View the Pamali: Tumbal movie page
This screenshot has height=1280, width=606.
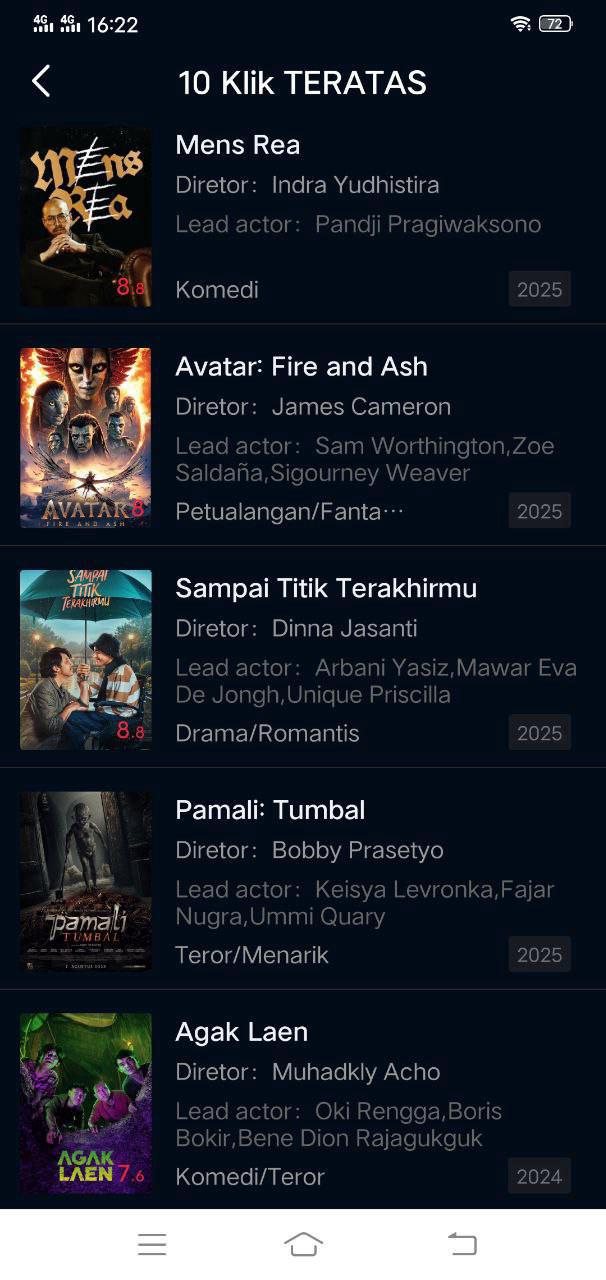click(270, 810)
